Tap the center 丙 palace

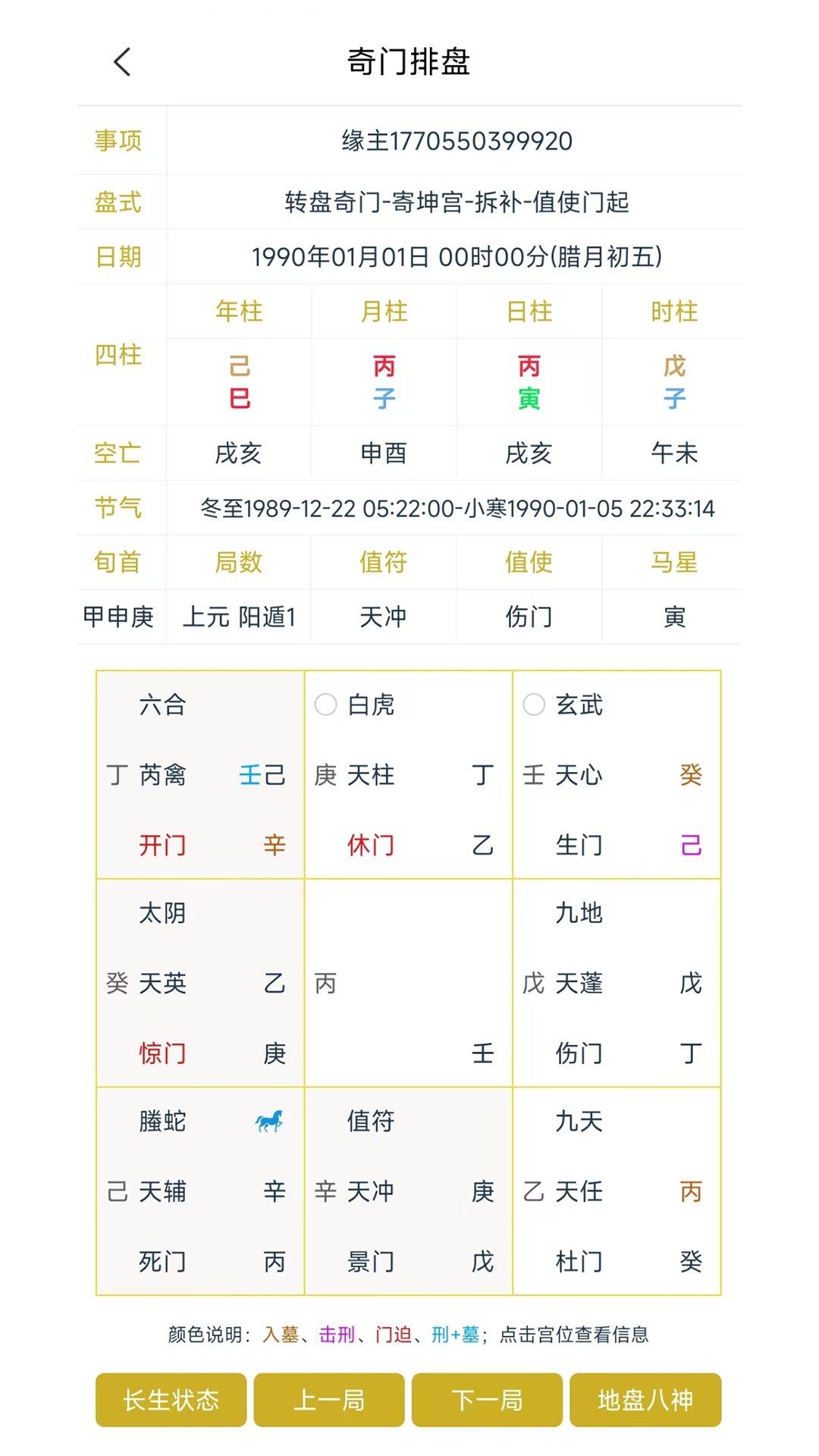tap(408, 982)
